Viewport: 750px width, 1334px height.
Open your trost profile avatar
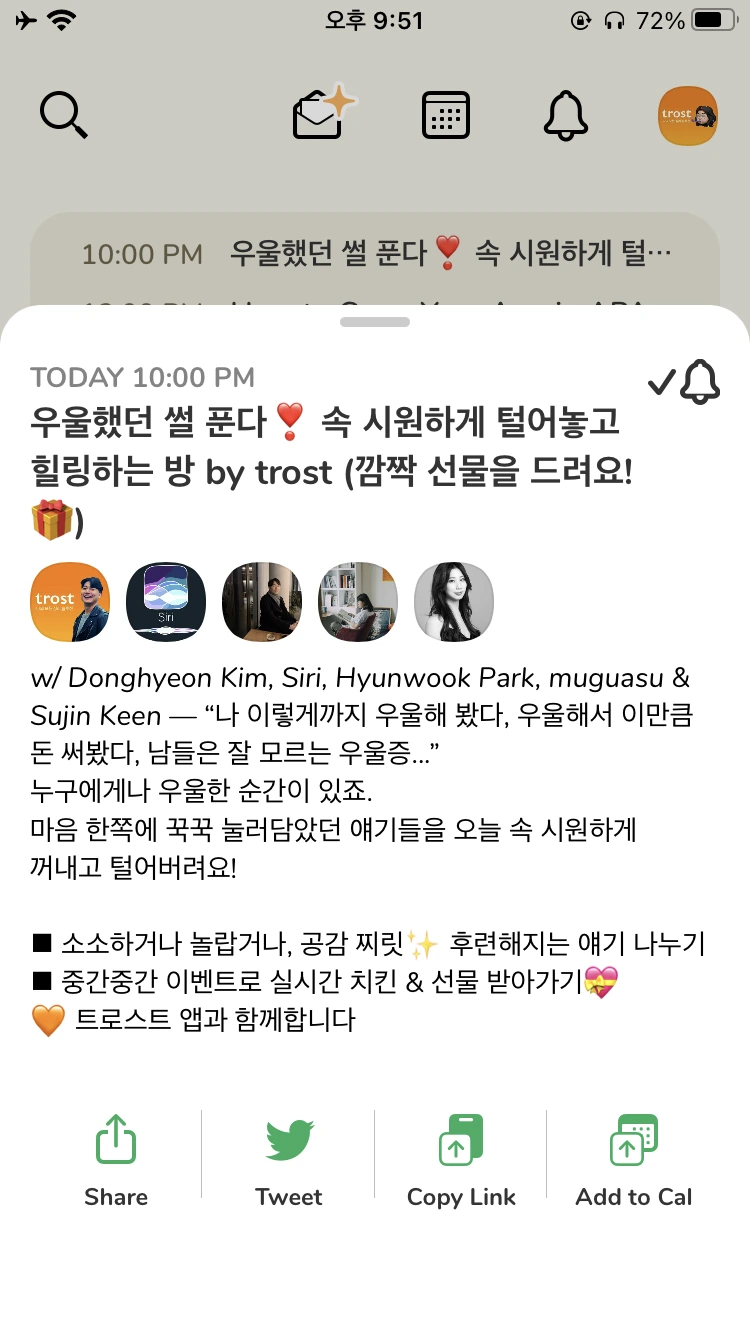click(687, 114)
